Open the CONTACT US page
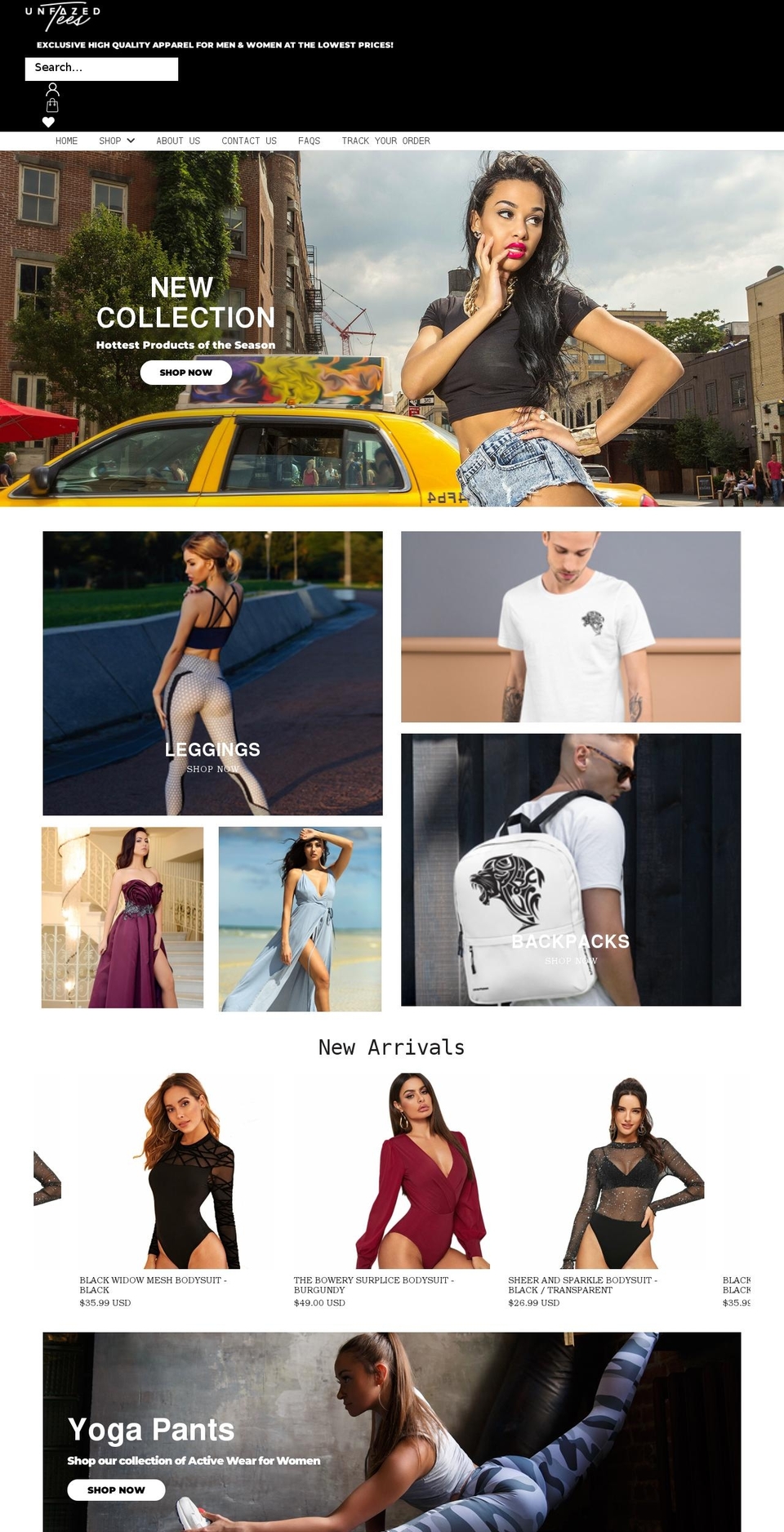This screenshot has height=1532, width=784. pyautogui.click(x=249, y=141)
